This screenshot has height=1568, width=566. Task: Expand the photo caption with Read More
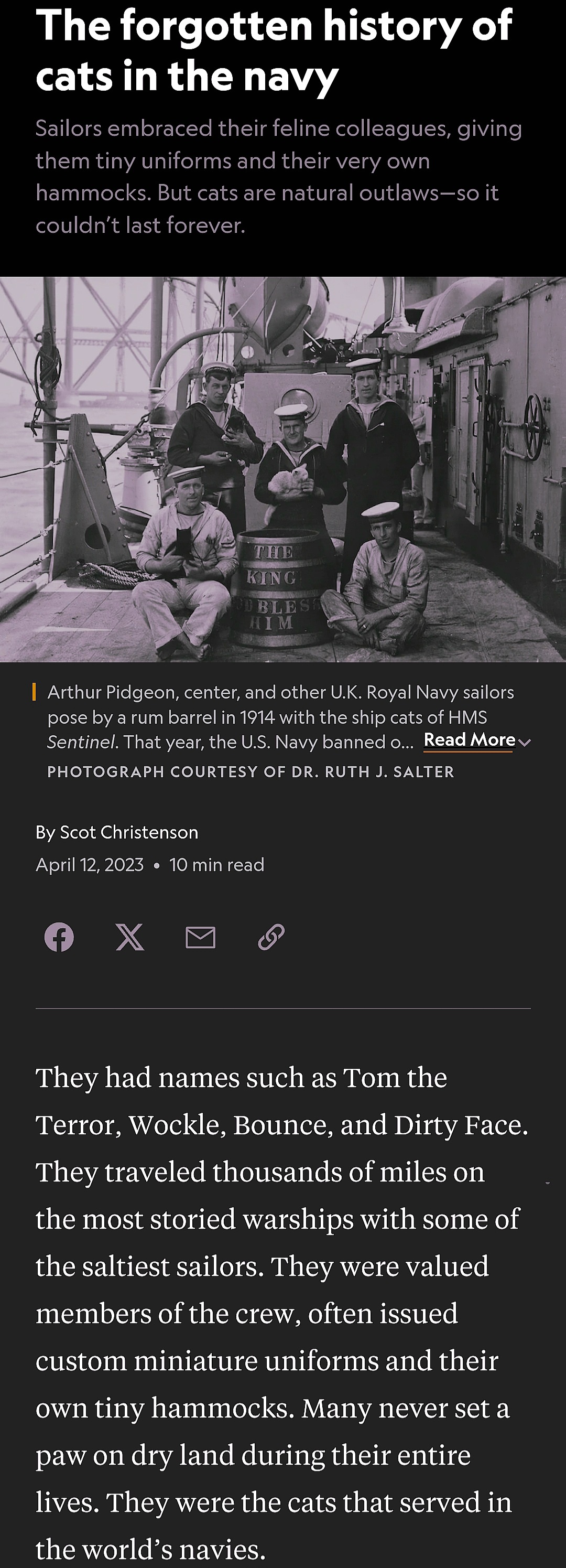pos(476,739)
